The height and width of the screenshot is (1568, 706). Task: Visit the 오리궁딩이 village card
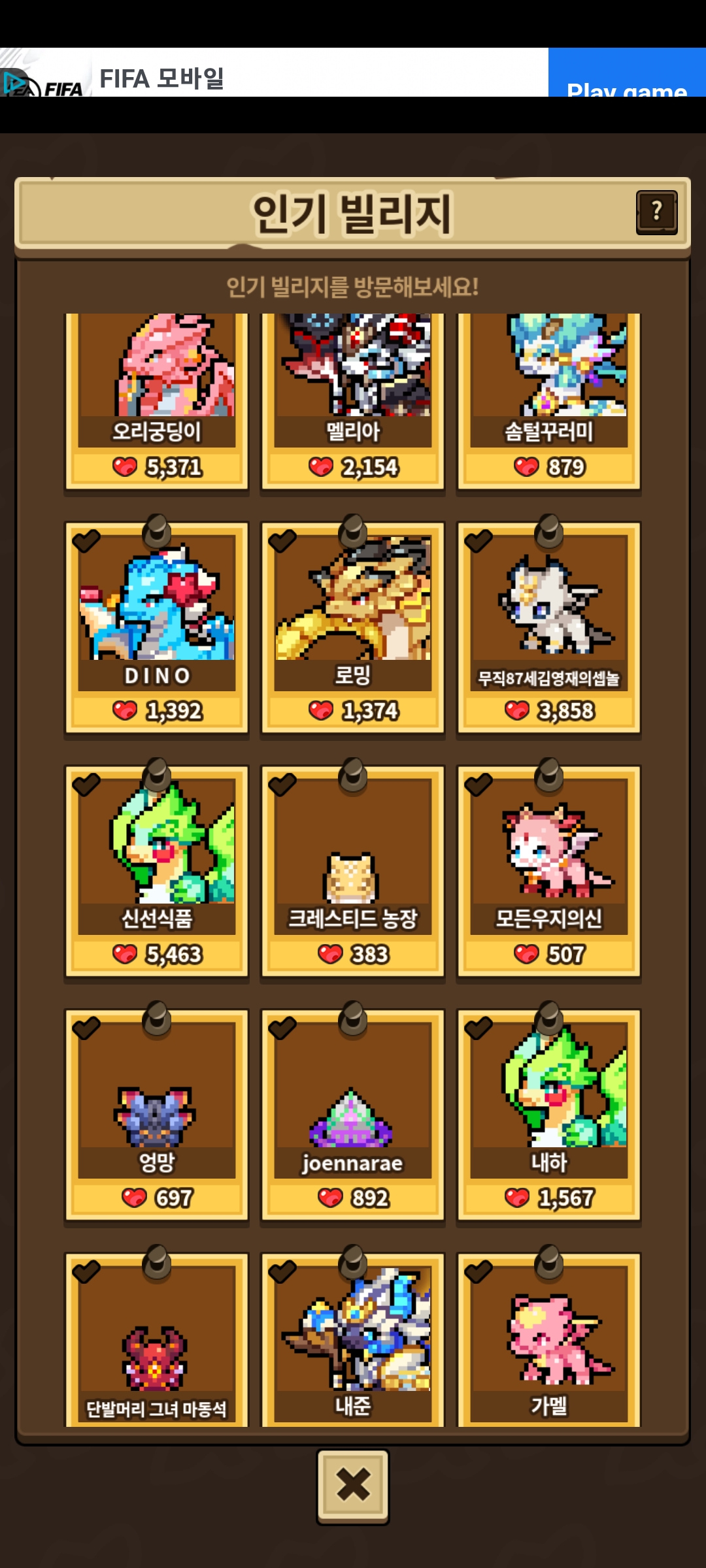(x=157, y=401)
